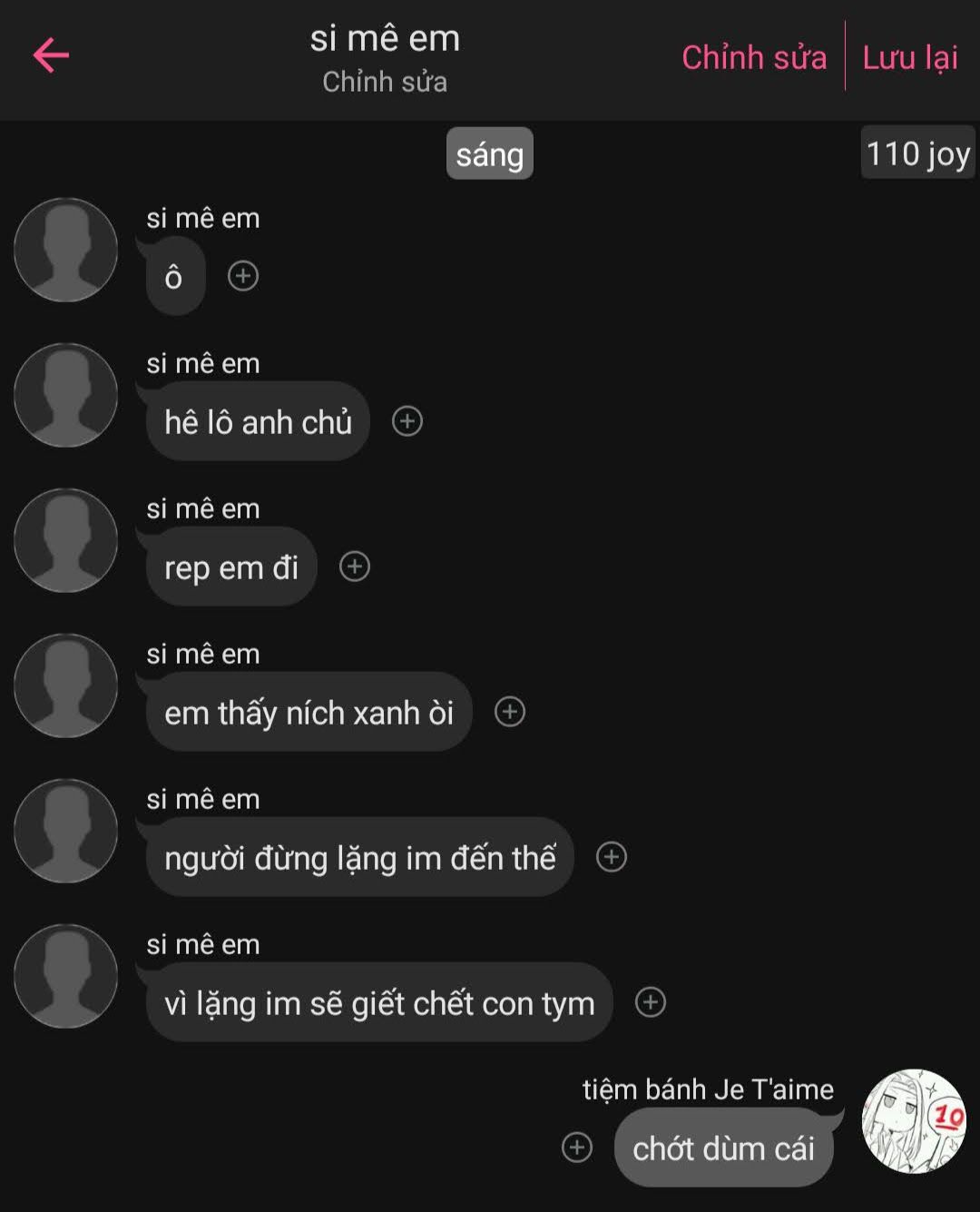Select the "chớt dùm cái" message bubble

pyautogui.click(x=723, y=1148)
